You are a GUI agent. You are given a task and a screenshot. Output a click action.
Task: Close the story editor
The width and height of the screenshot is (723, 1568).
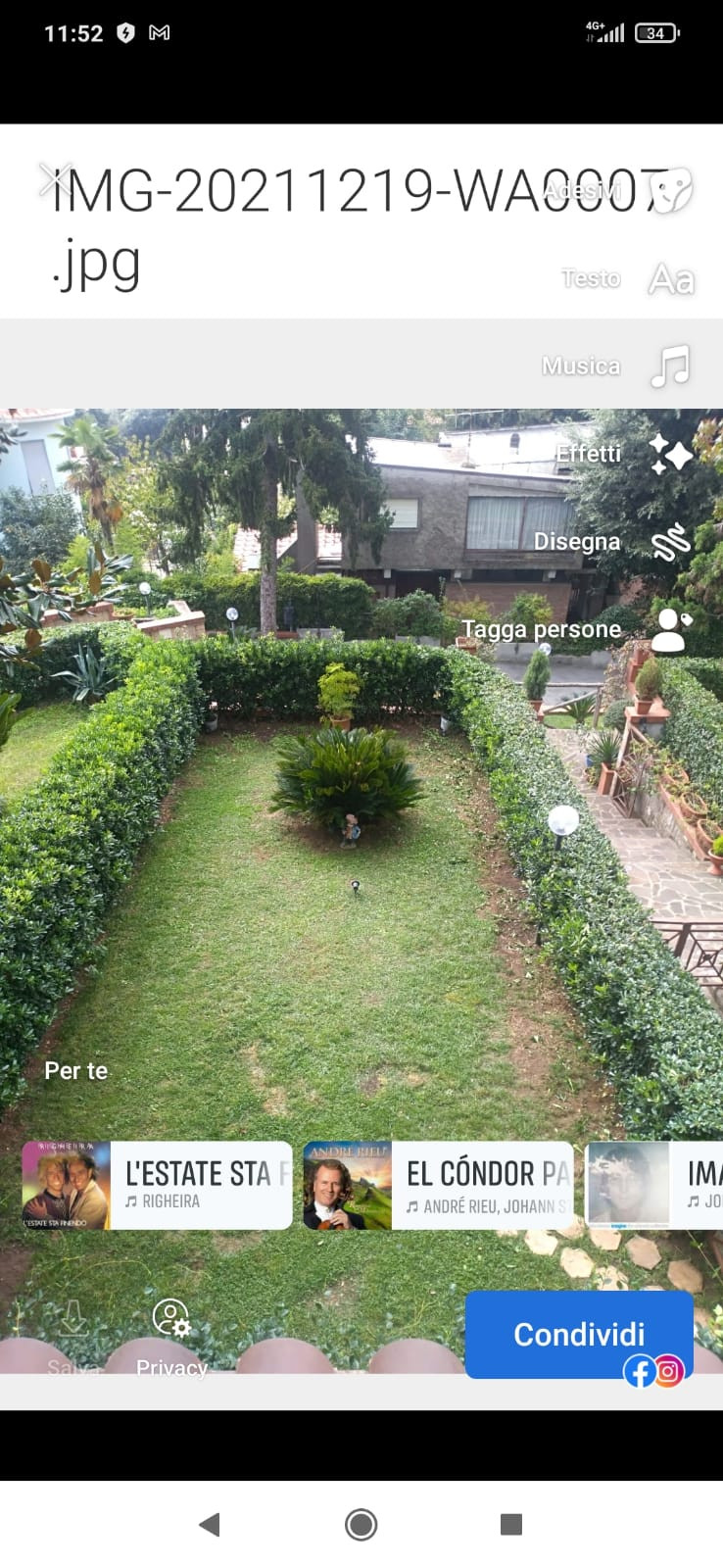coord(55,180)
